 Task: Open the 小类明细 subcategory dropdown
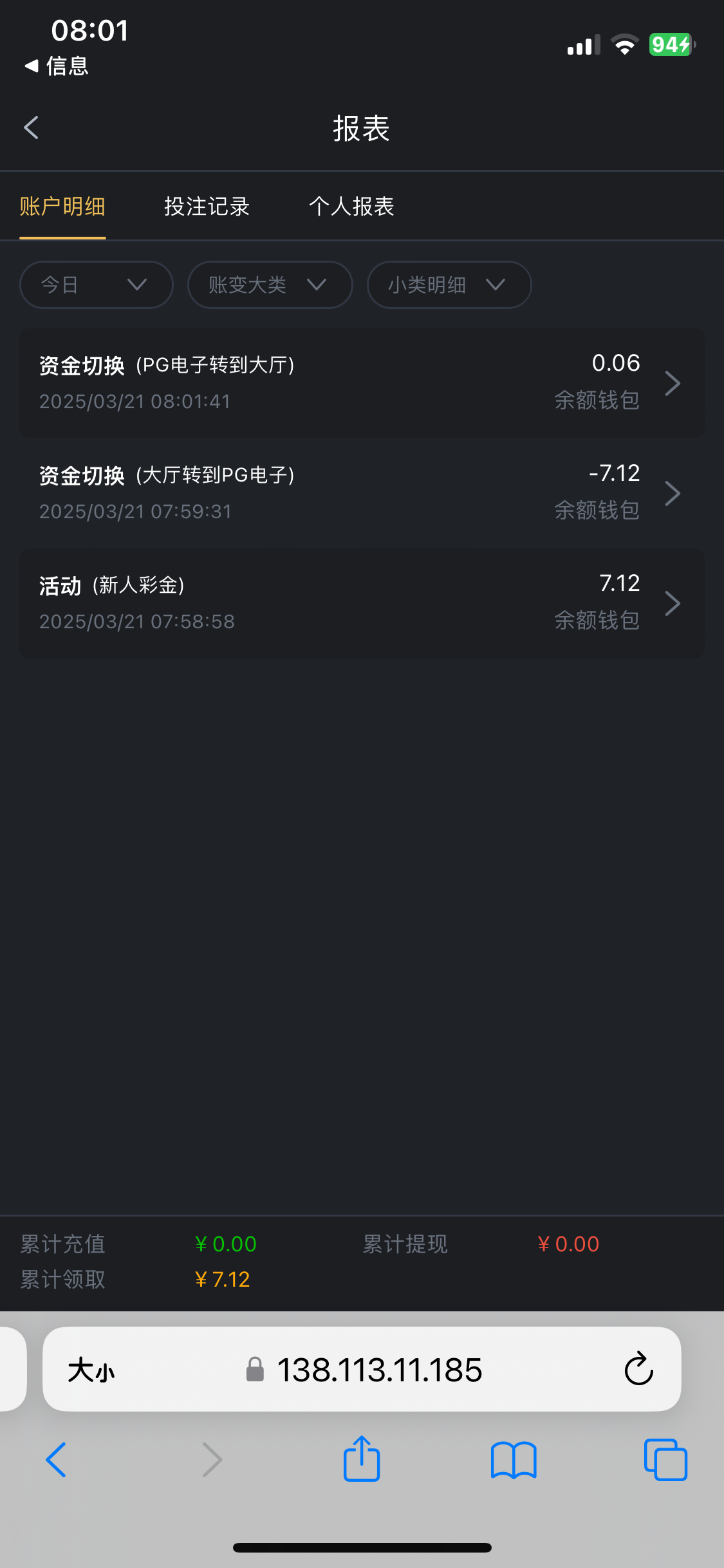[x=449, y=285]
